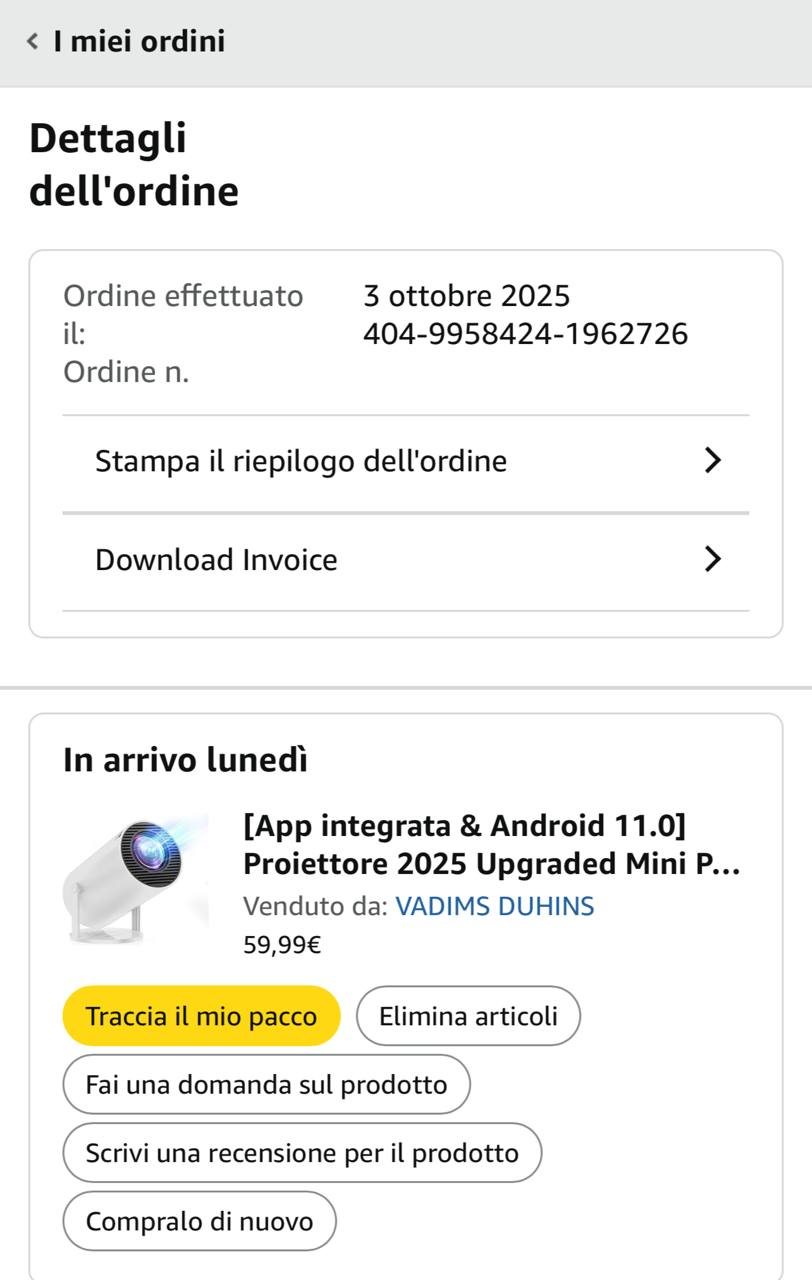Open seller VADIMS DUHINS page
Screen dimensions: 812x1280
pyautogui.click(x=494, y=907)
